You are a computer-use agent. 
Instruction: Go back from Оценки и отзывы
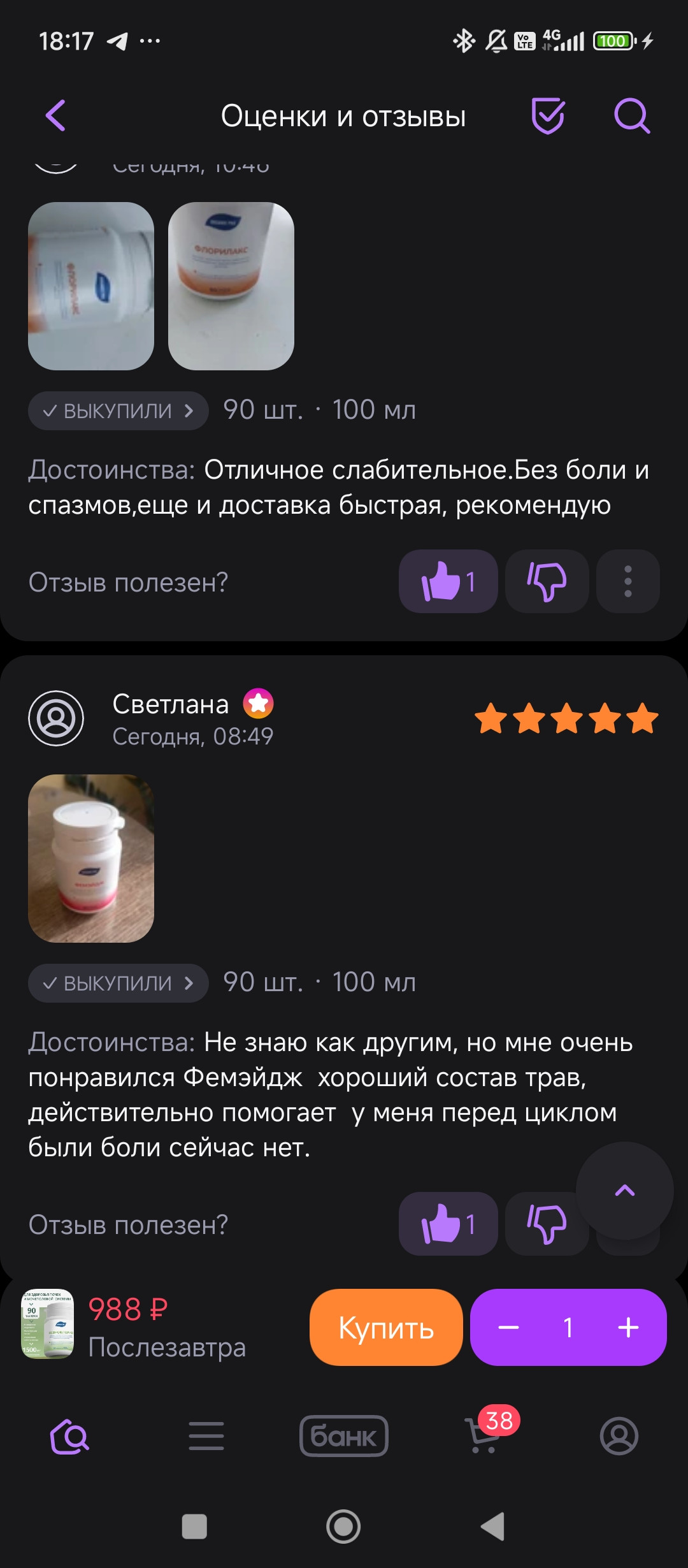coord(56,116)
